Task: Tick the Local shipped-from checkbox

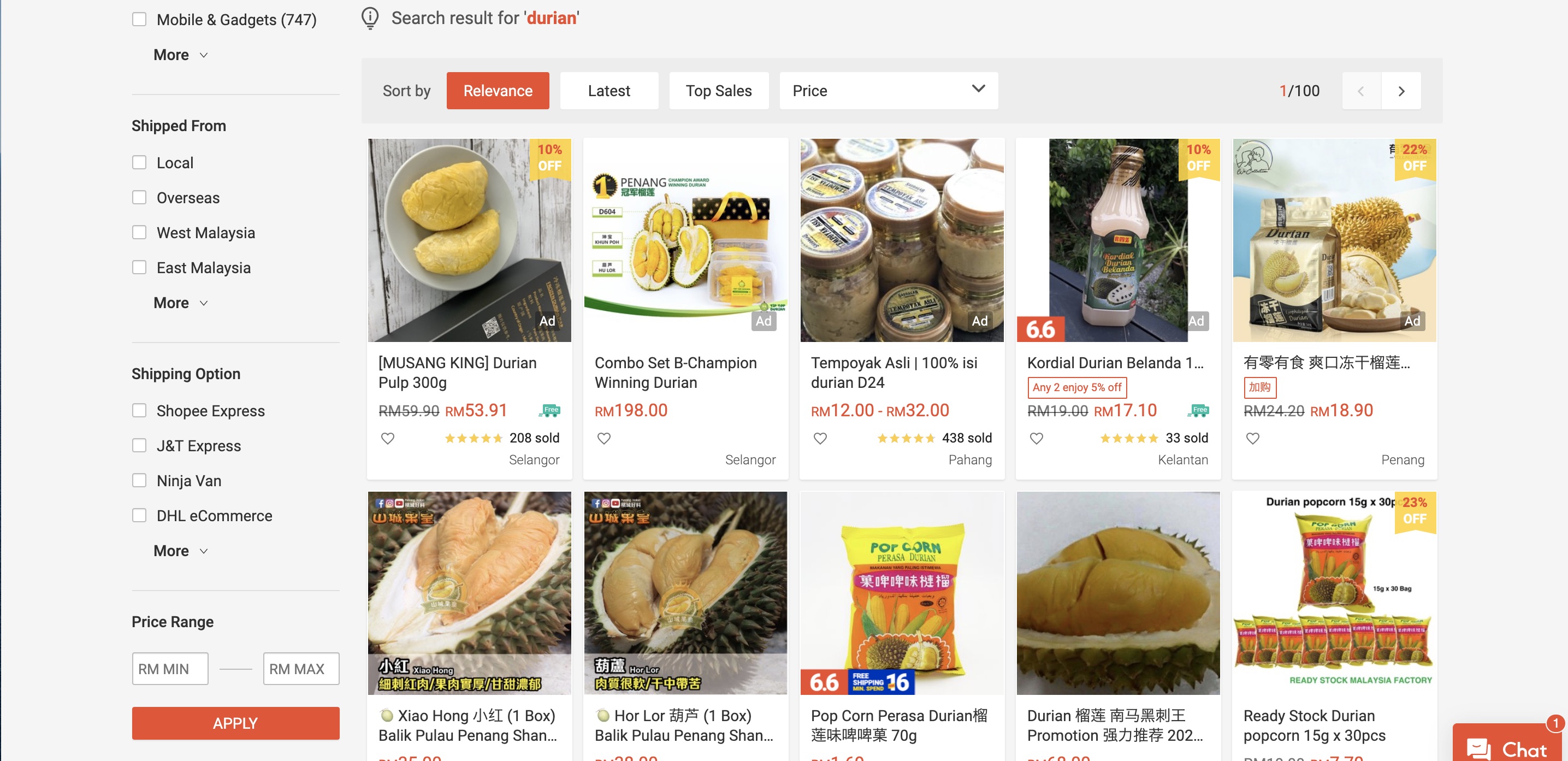Action: (139, 163)
